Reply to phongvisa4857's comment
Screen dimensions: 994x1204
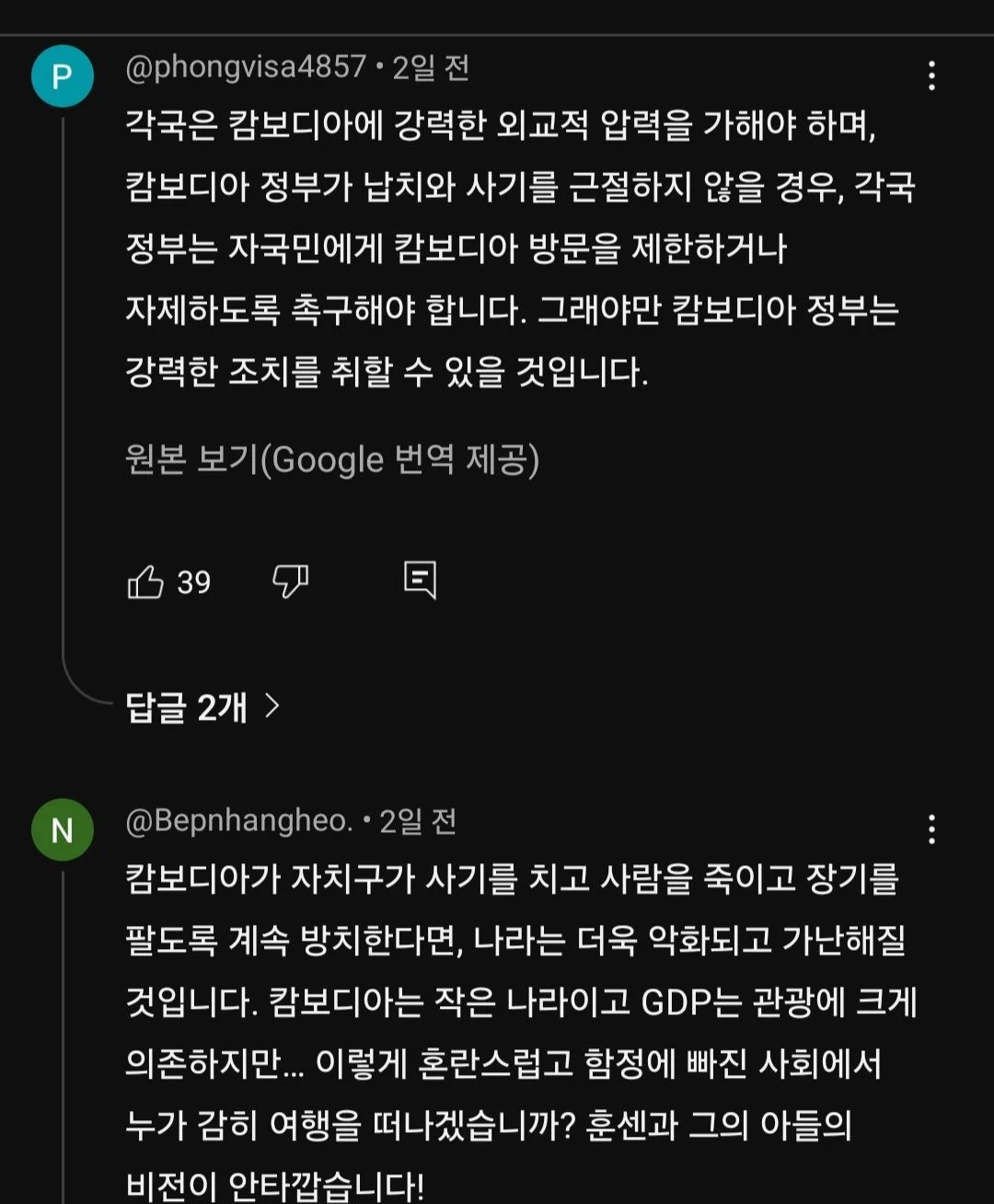[x=420, y=580]
